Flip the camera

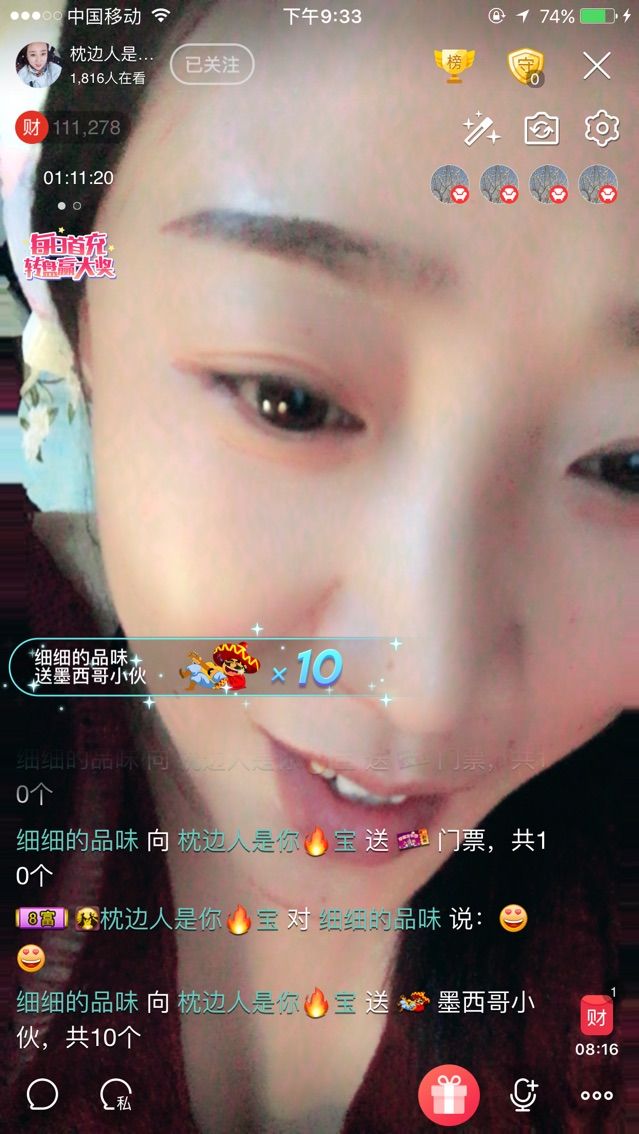pos(542,128)
